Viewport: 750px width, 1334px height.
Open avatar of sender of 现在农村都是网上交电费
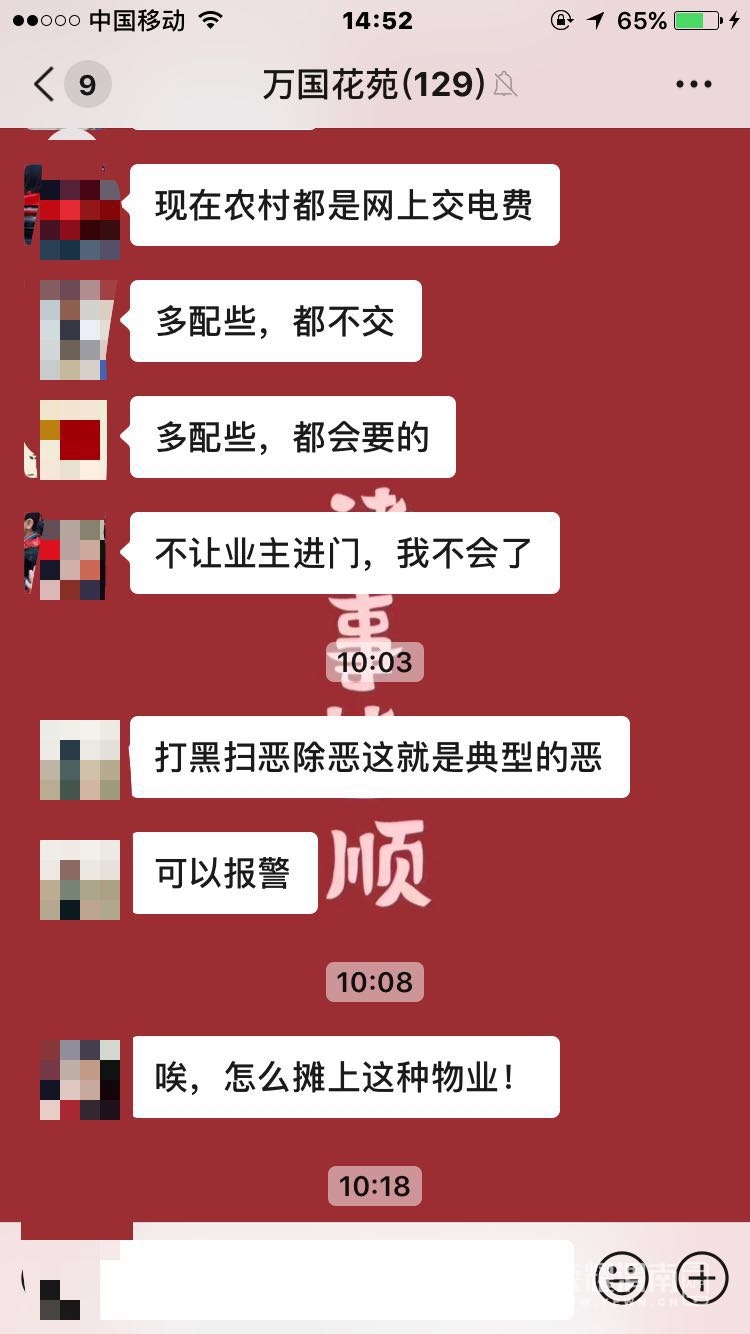pos(72,212)
